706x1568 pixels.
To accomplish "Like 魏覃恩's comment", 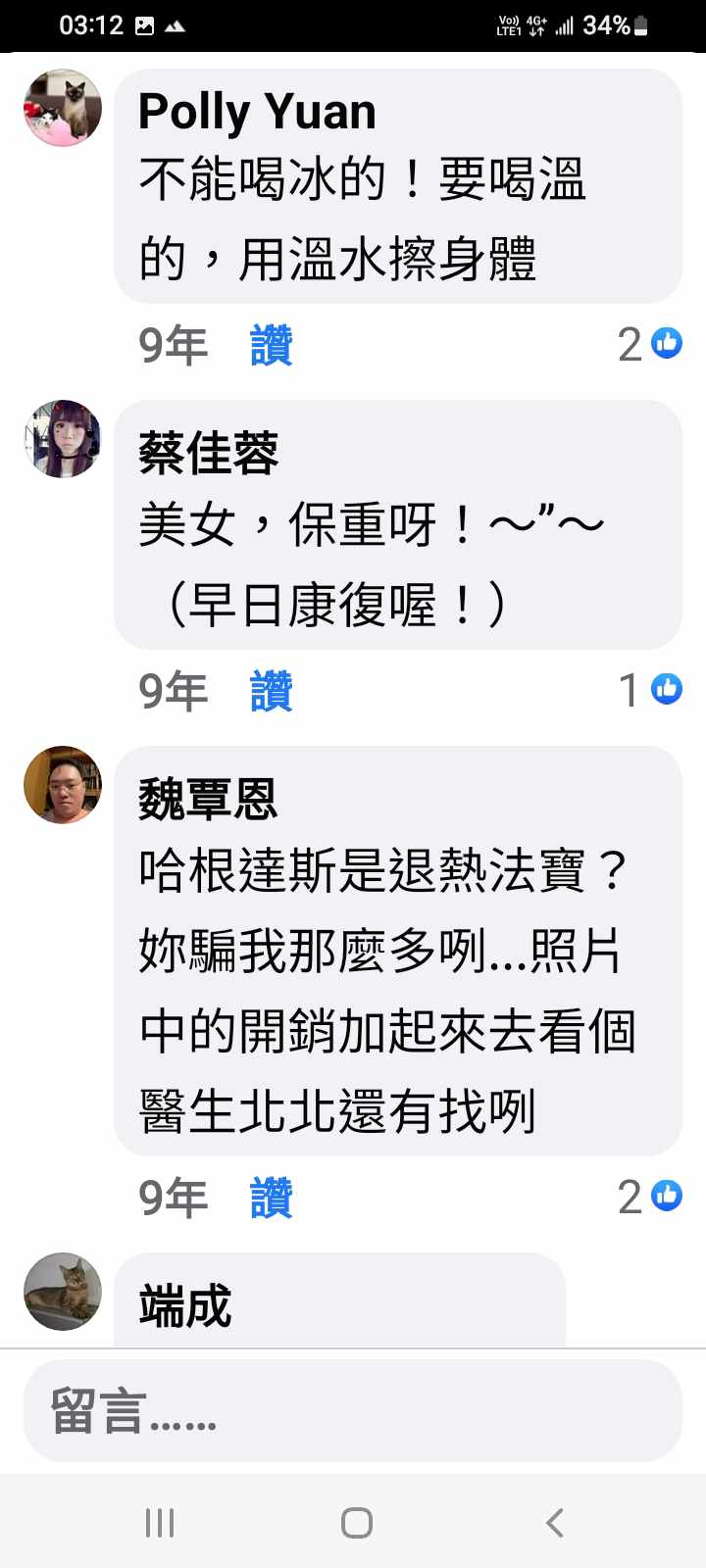I will (x=271, y=1198).
